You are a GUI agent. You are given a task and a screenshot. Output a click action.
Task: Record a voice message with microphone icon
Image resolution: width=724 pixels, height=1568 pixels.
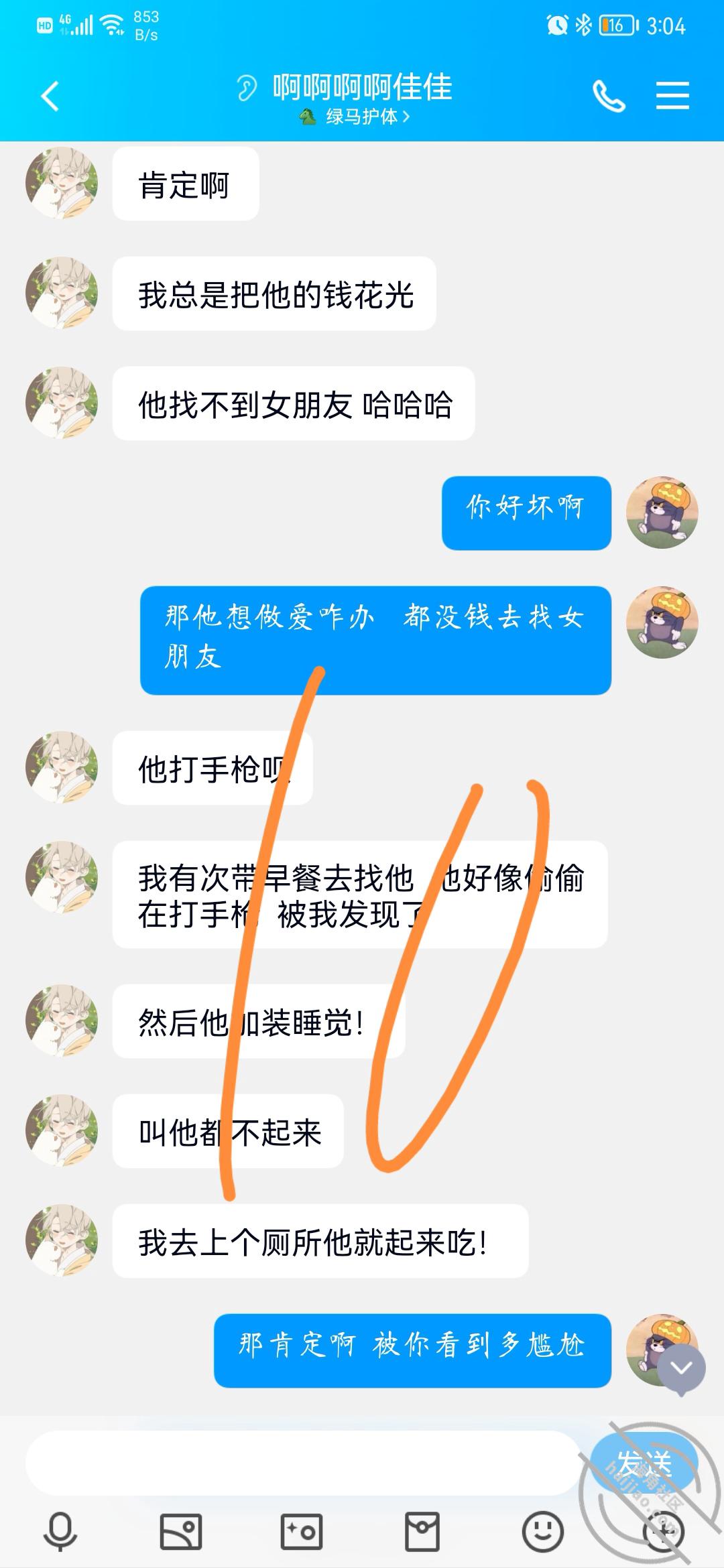(60, 1532)
